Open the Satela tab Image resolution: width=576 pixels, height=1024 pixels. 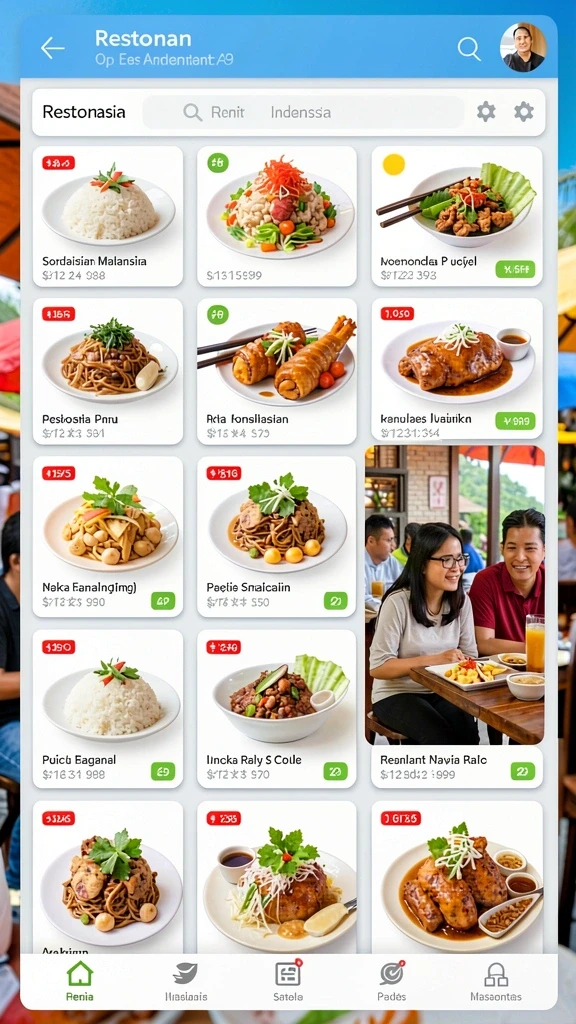(x=288, y=982)
